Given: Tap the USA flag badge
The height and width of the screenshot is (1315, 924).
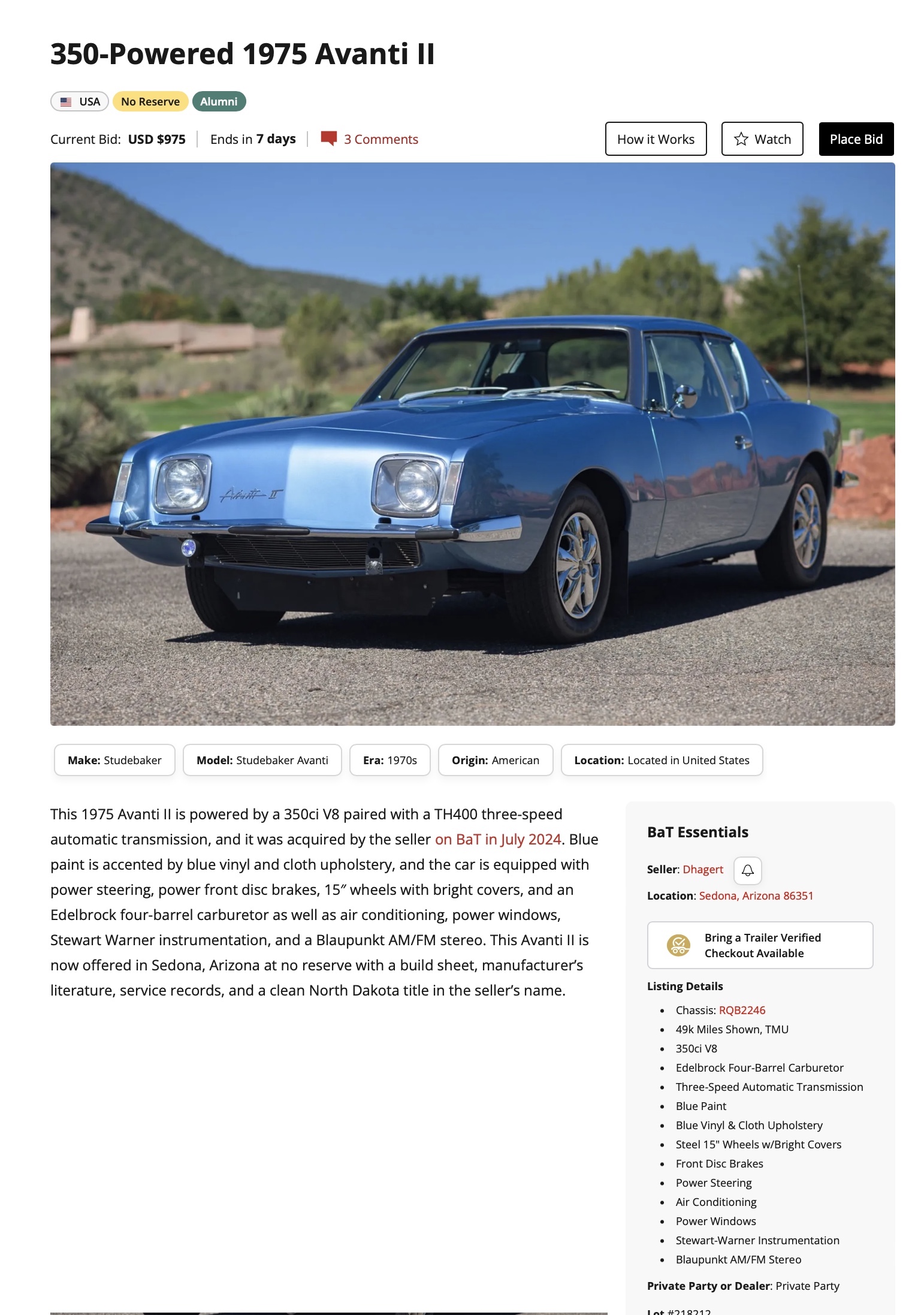Looking at the screenshot, I should (80, 101).
